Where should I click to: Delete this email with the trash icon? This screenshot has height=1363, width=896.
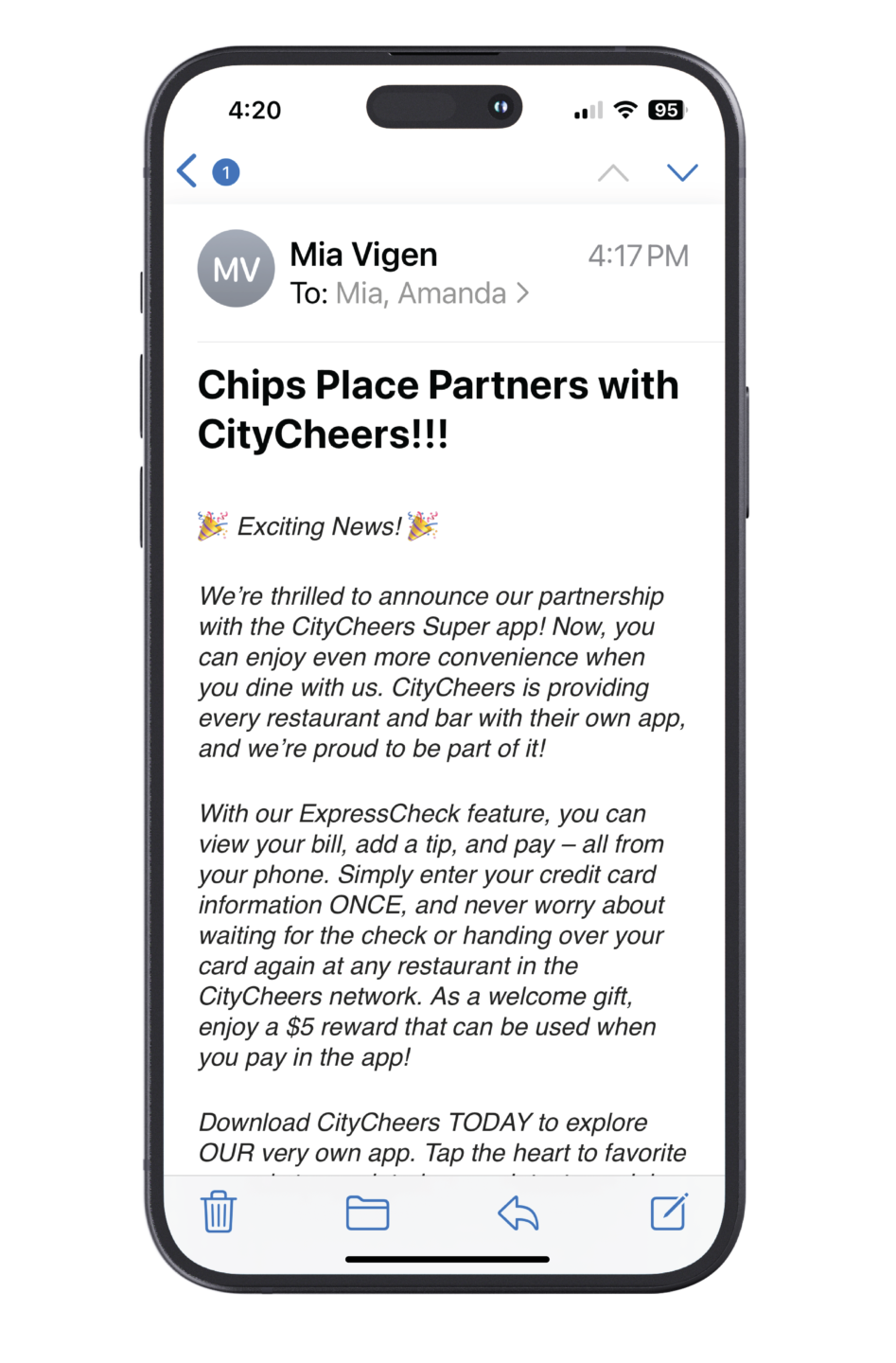[219, 1212]
